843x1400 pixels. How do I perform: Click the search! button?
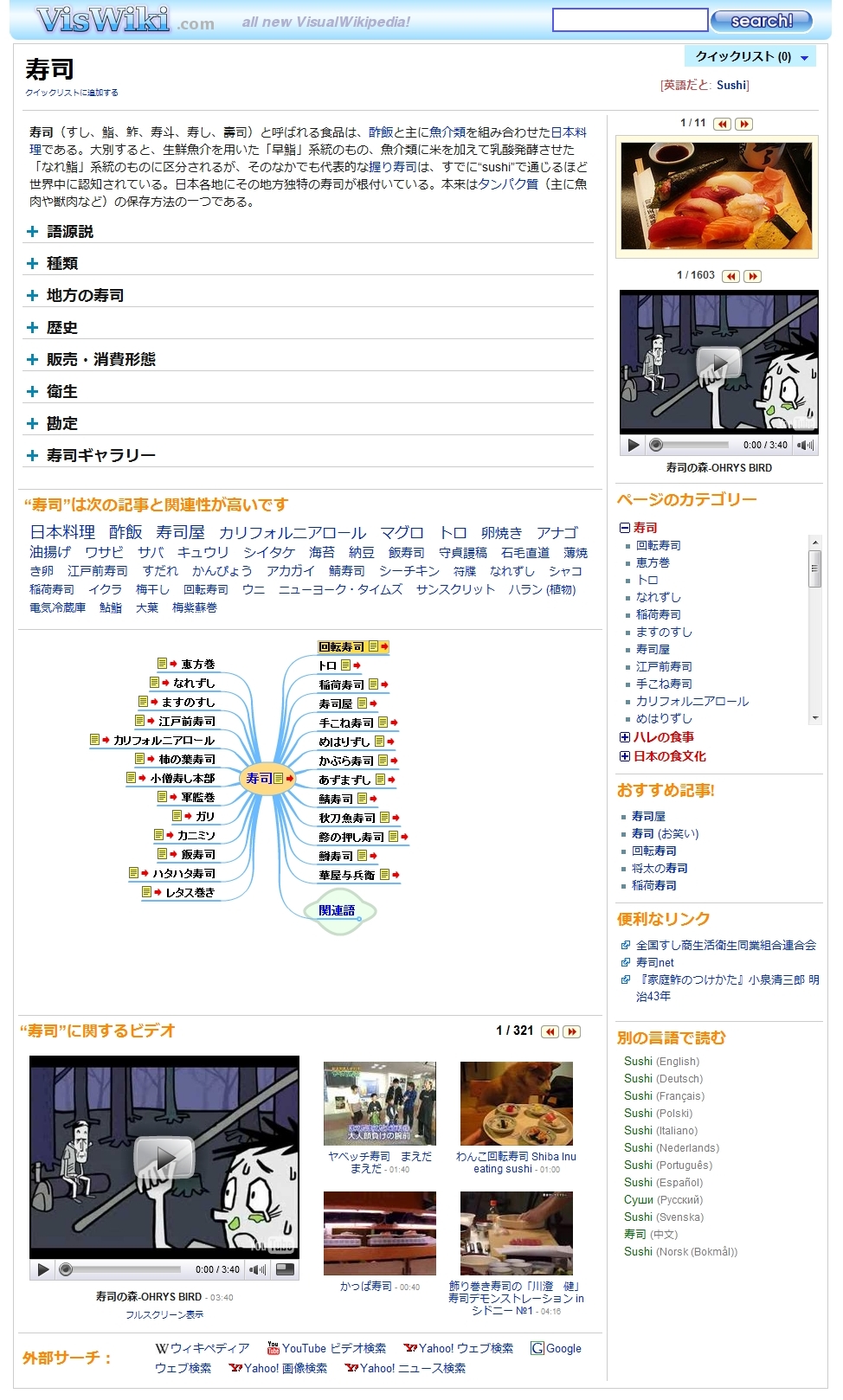tap(762, 20)
